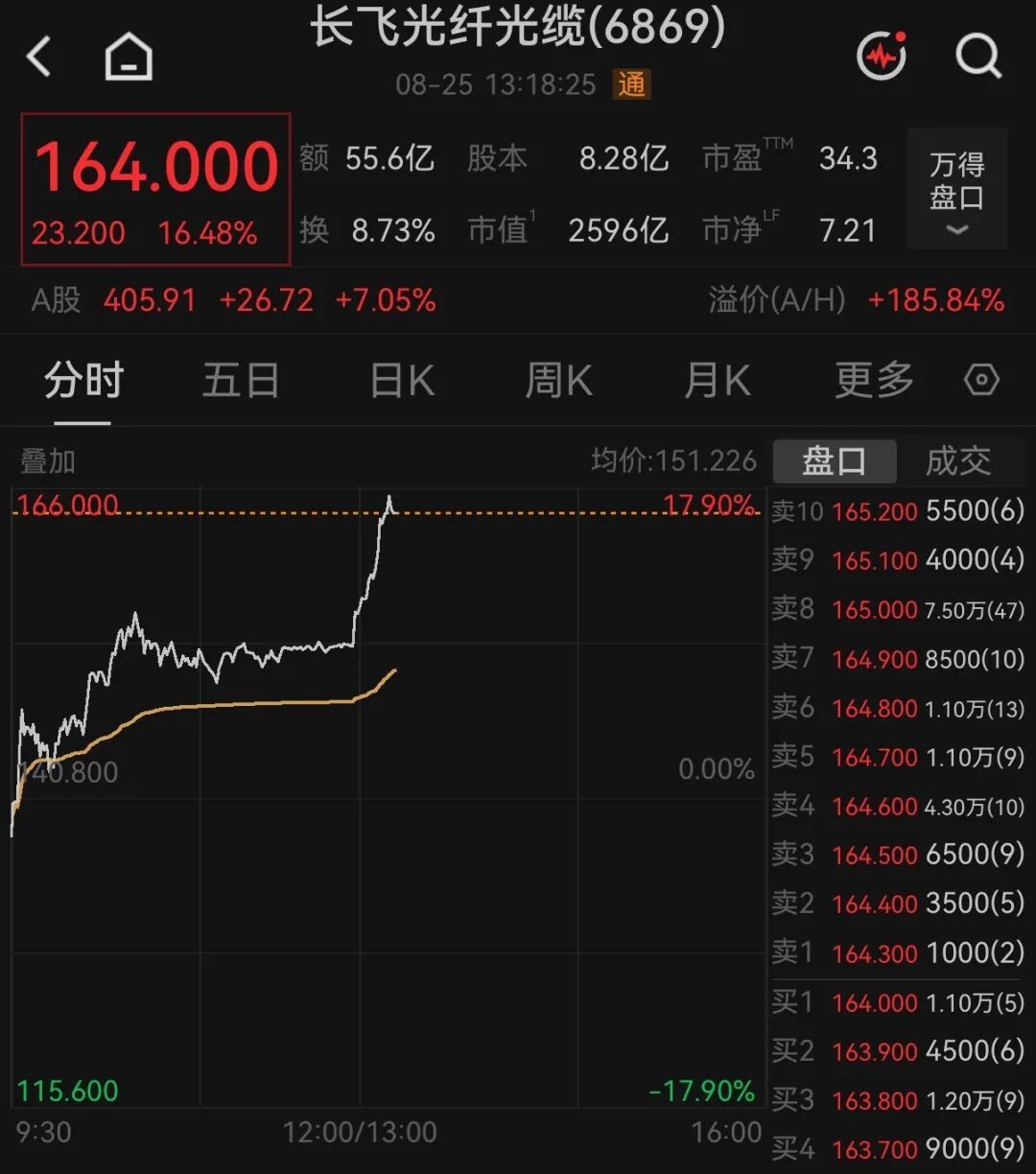Open the 更多 chart options
1036x1174 pixels.
coord(874,381)
